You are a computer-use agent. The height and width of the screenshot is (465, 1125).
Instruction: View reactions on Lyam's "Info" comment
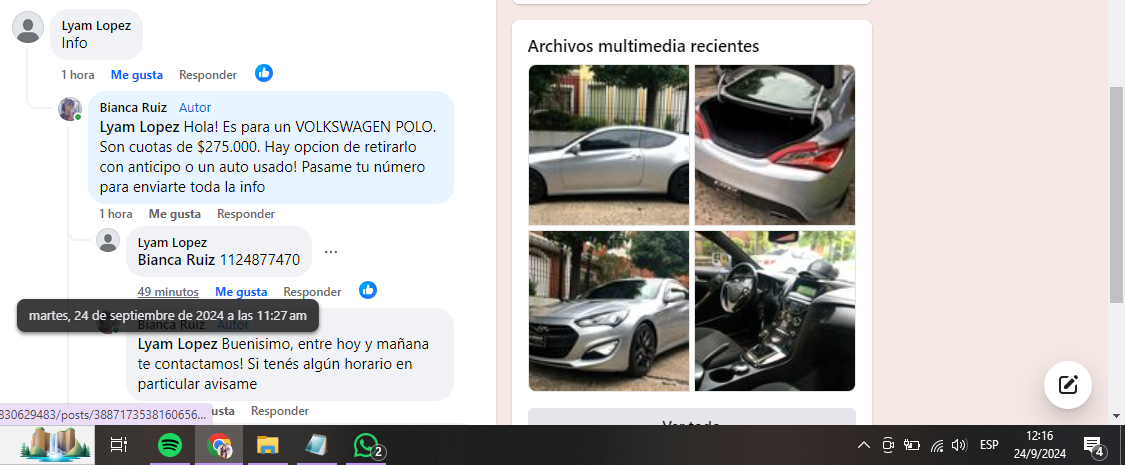pyautogui.click(x=264, y=73)
